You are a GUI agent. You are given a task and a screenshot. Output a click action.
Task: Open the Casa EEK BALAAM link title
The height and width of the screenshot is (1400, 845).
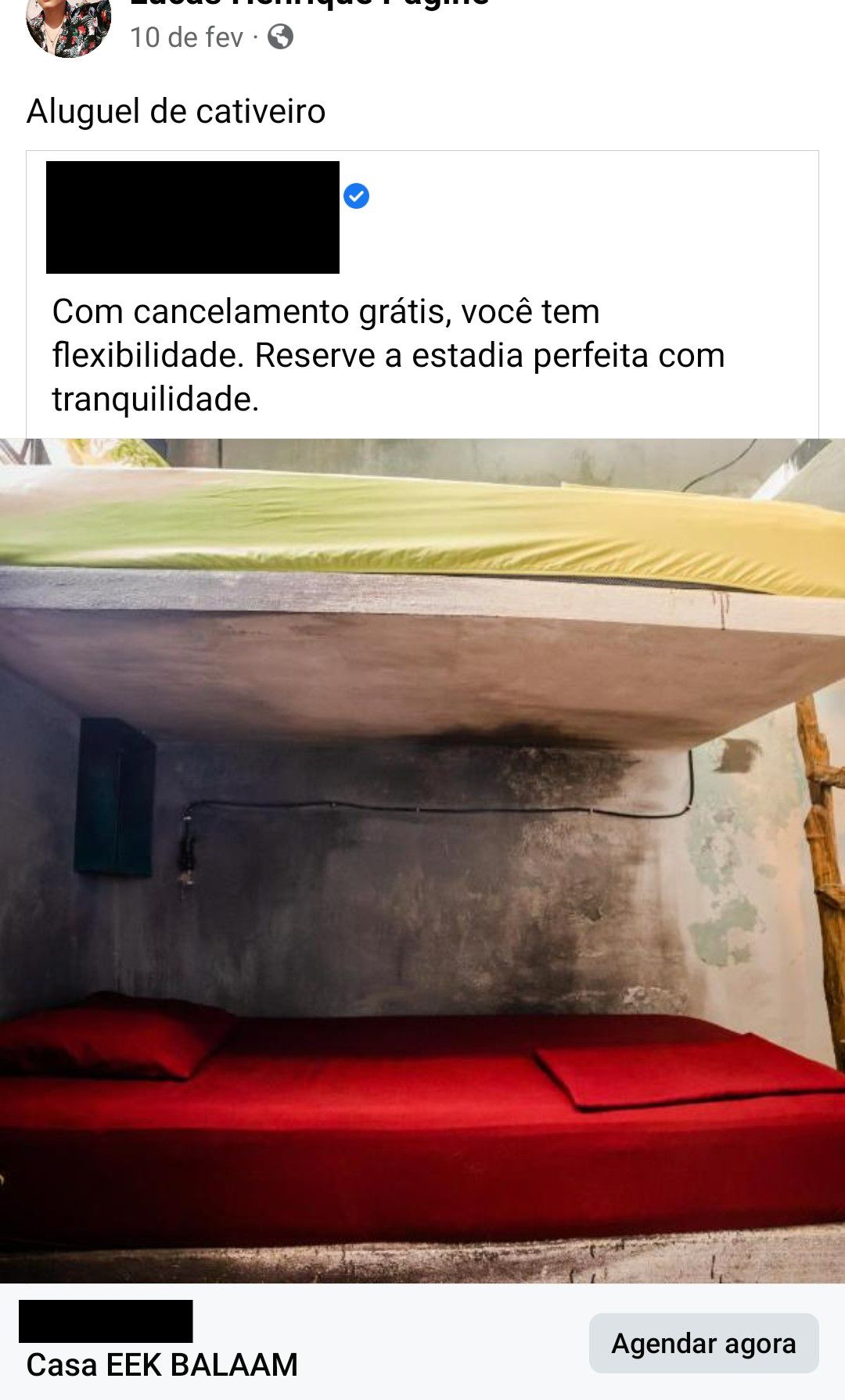162,1365
